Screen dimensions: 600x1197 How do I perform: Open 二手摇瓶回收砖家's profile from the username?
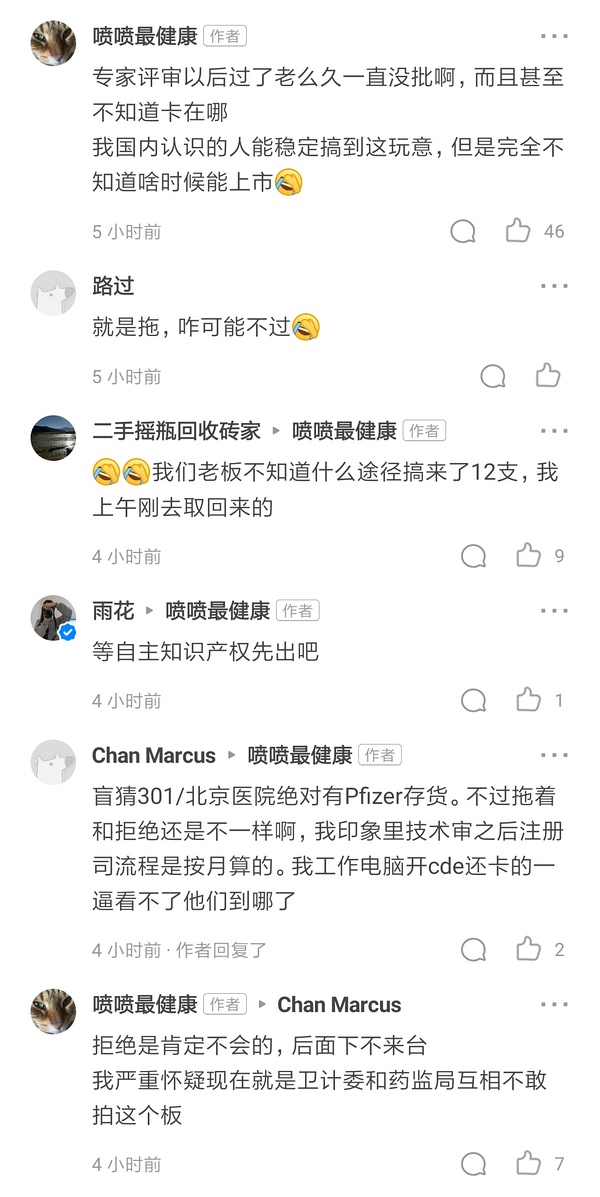coord(176,431)
